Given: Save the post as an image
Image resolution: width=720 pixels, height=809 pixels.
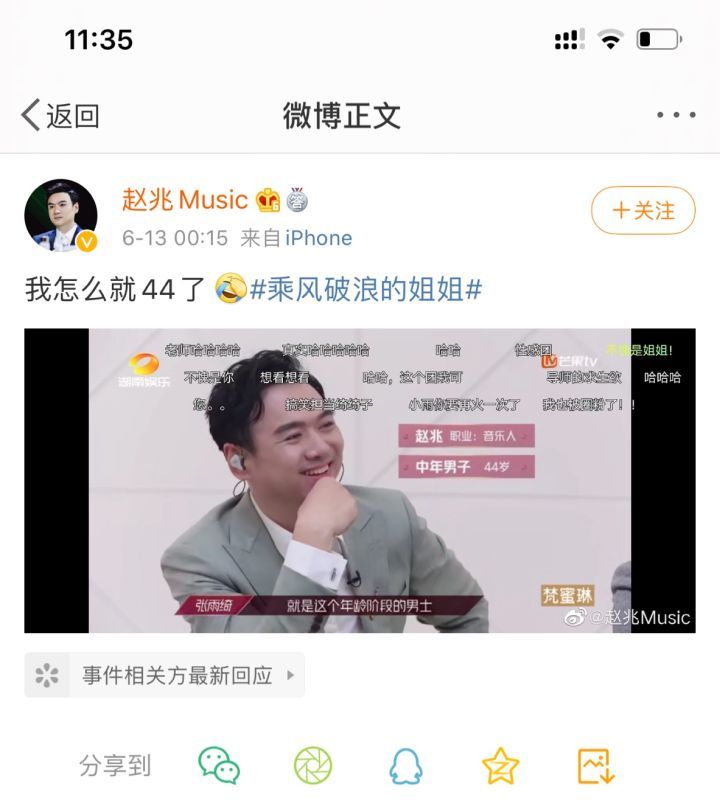Looking at the screenshot, I should tap(595, 765).
